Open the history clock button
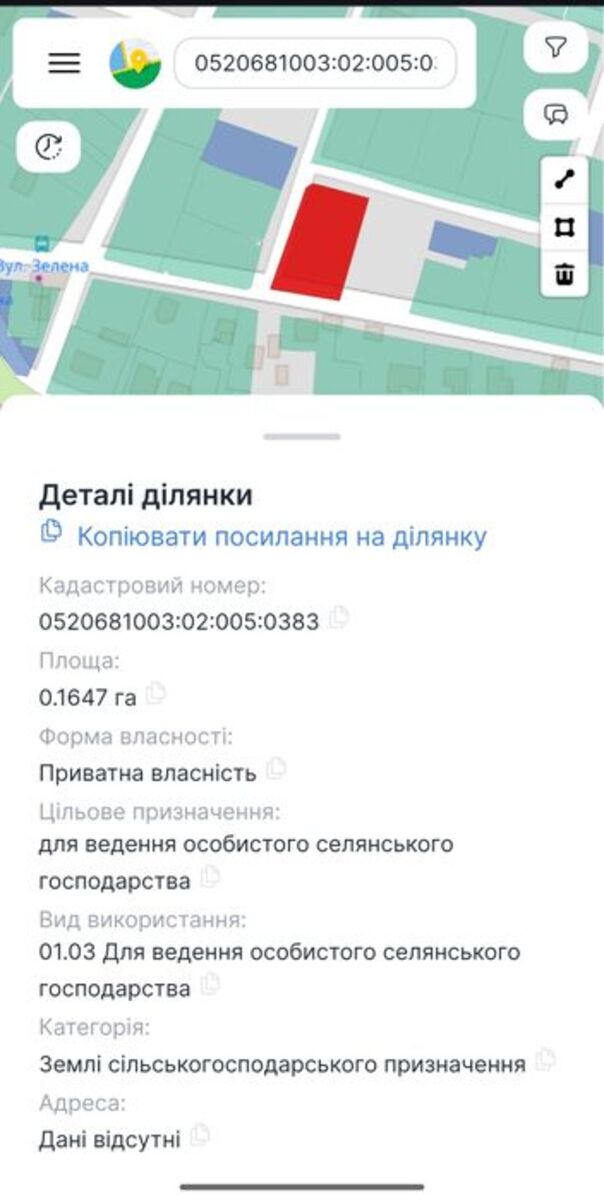604x1200 pixels. coord(48,147)
